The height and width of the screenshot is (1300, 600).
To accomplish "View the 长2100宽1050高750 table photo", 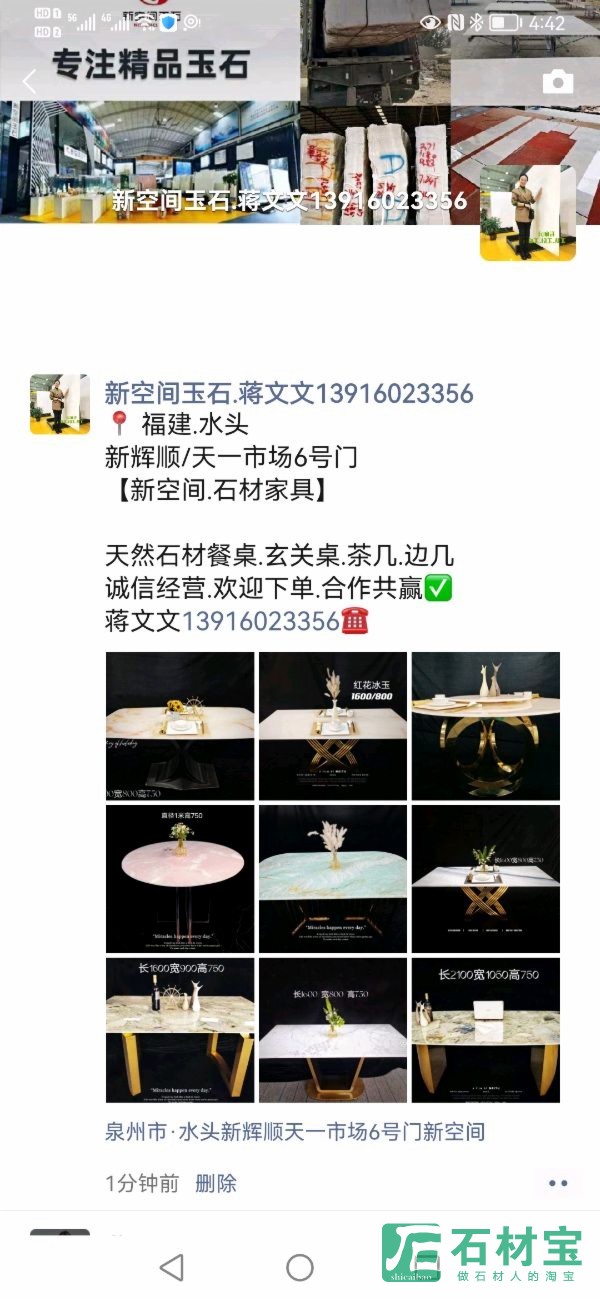I will pos(485,1030).
